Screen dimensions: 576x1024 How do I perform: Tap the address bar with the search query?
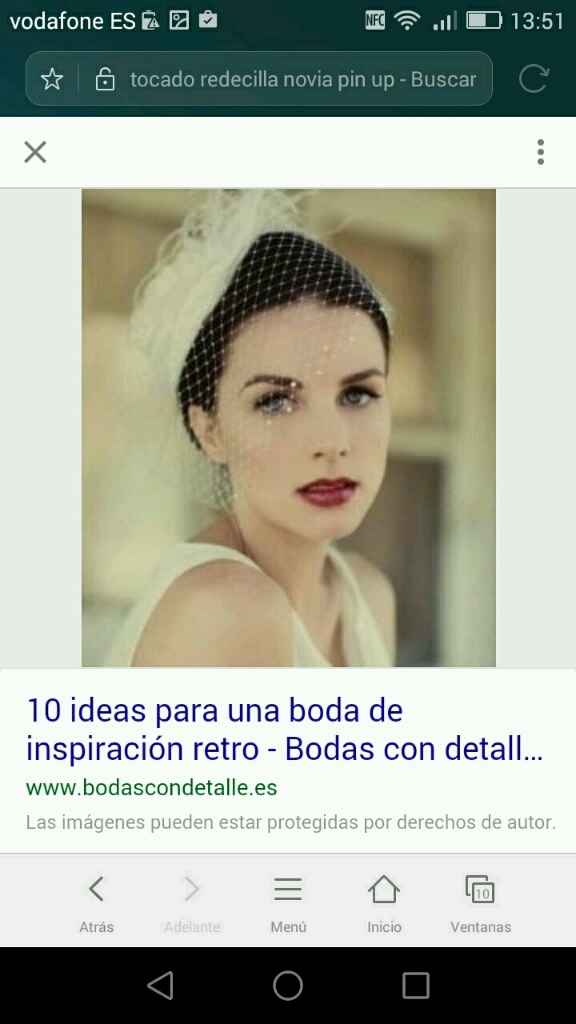pos(302,80)
